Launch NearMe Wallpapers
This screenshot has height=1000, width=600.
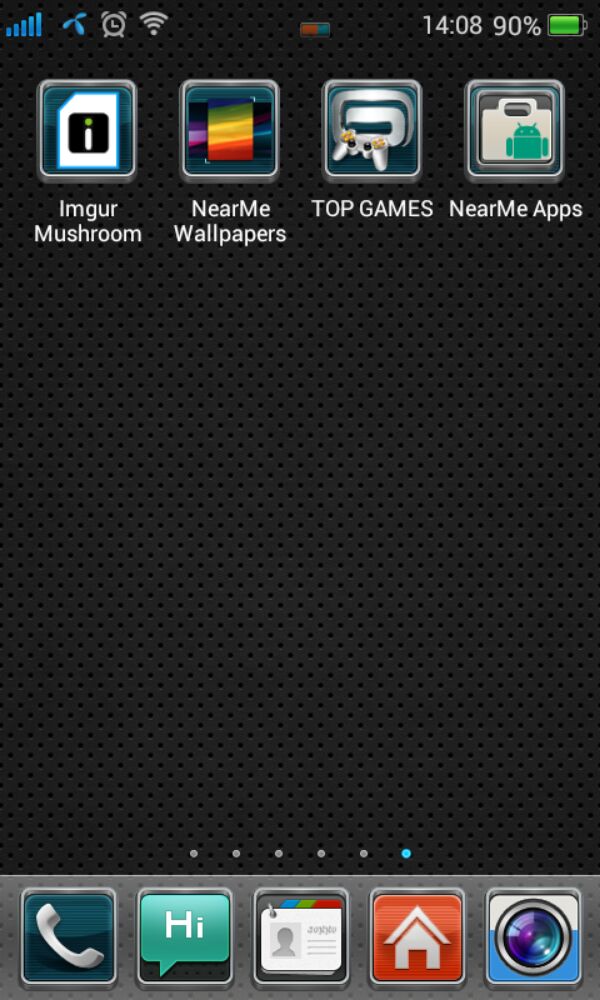(229, 132)
